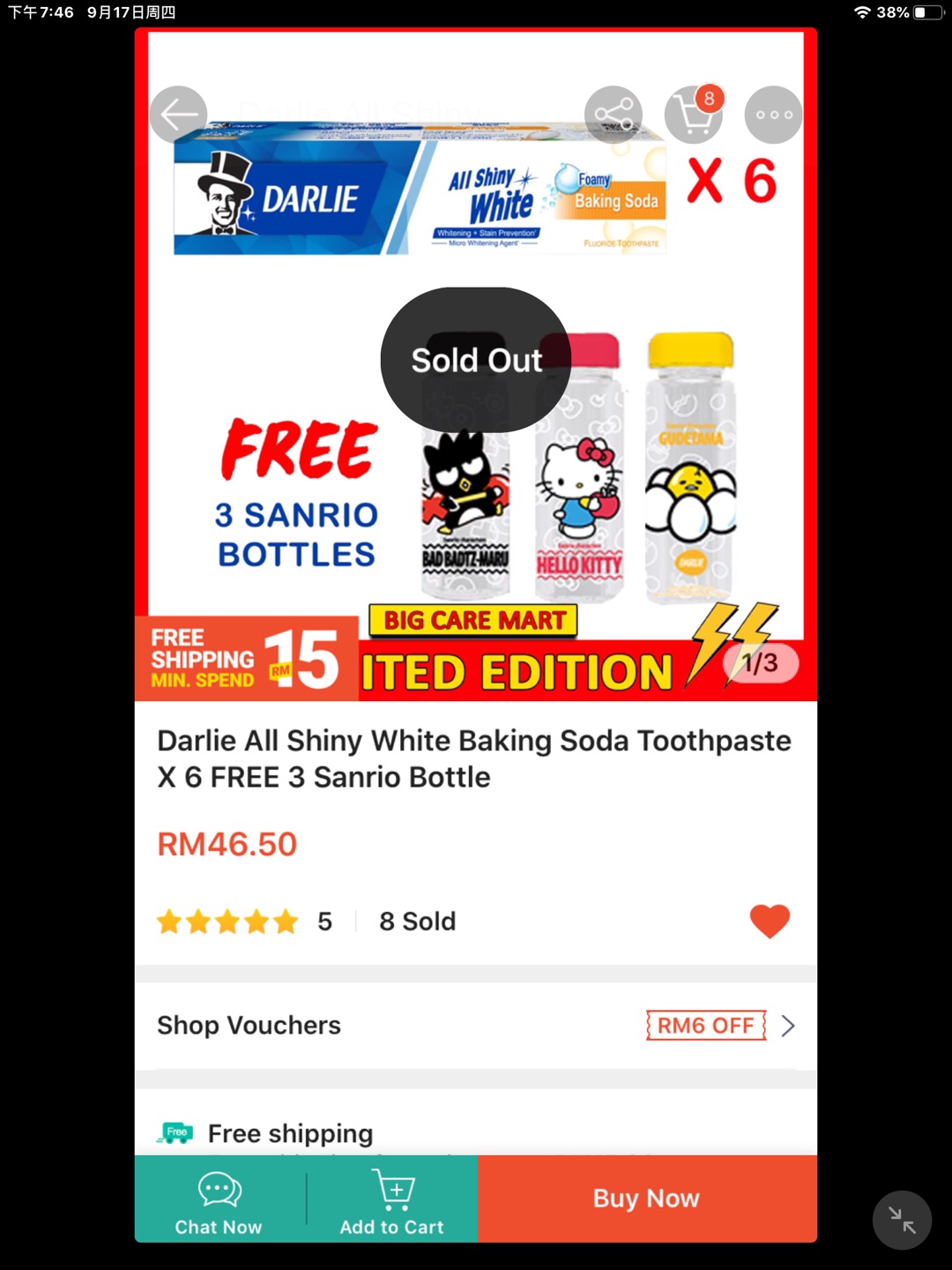The width and height of the screenshot is (952, 1270).
Task: Go back using the arrow icon
Action: tap(178, 115)
